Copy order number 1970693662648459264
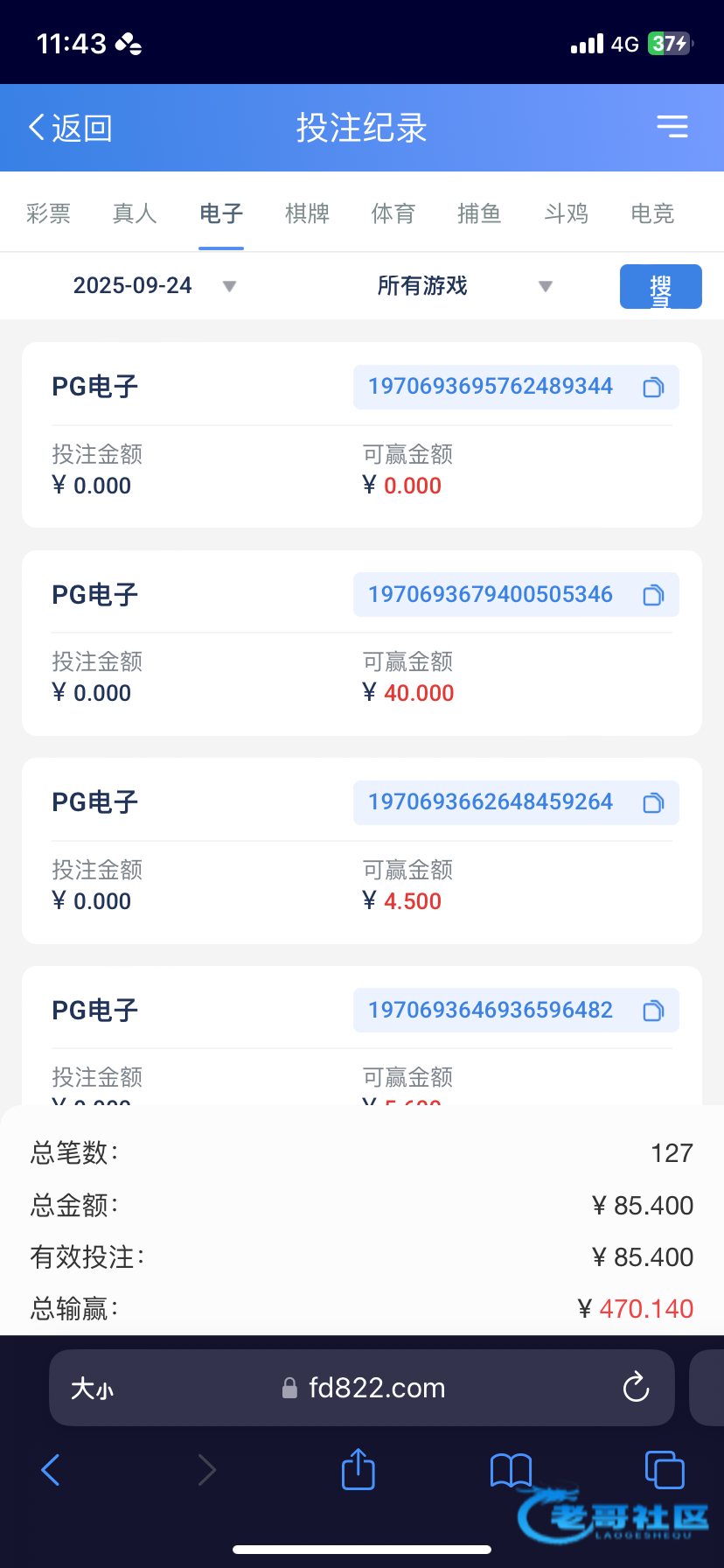This screenshot has height=1568, width=724. 653,803
